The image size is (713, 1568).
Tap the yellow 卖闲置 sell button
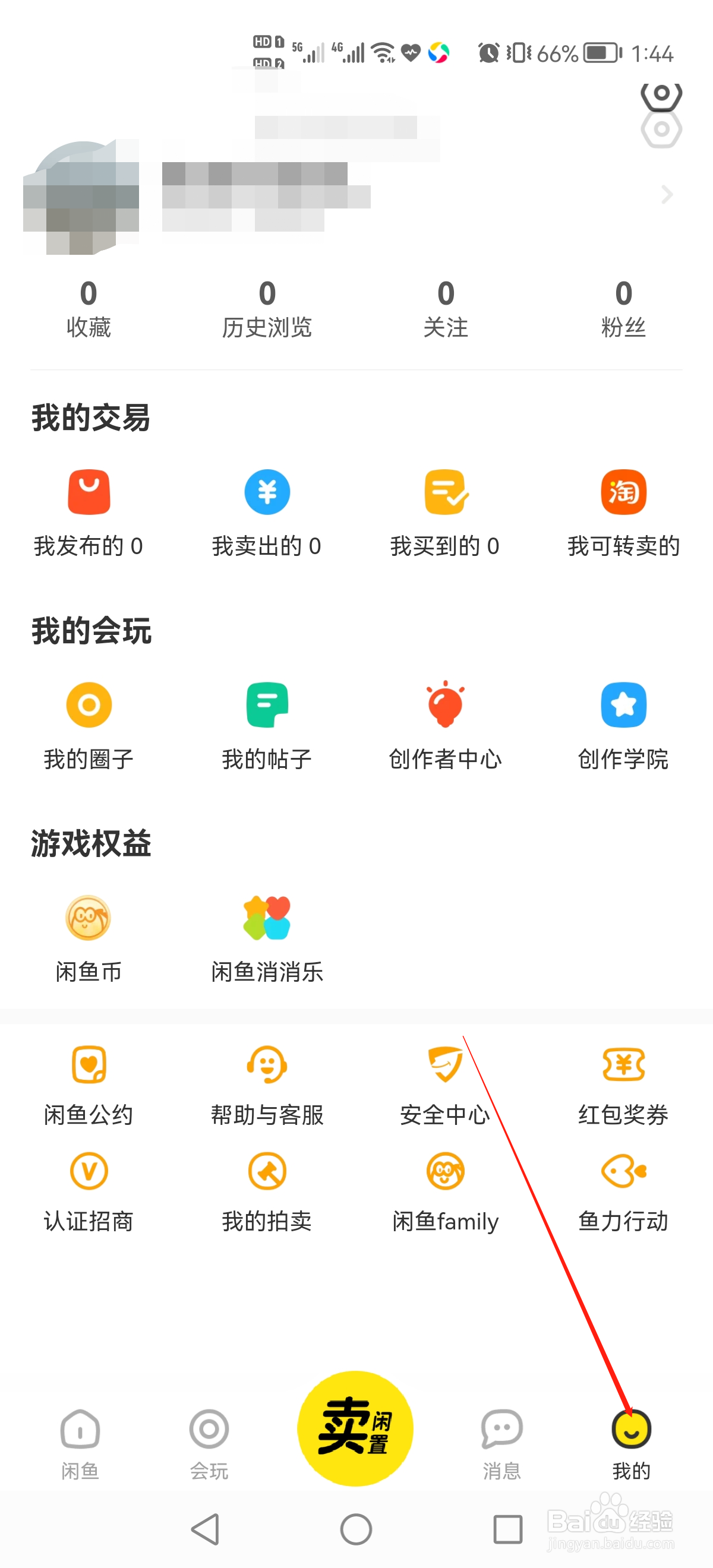[355, 1428]
